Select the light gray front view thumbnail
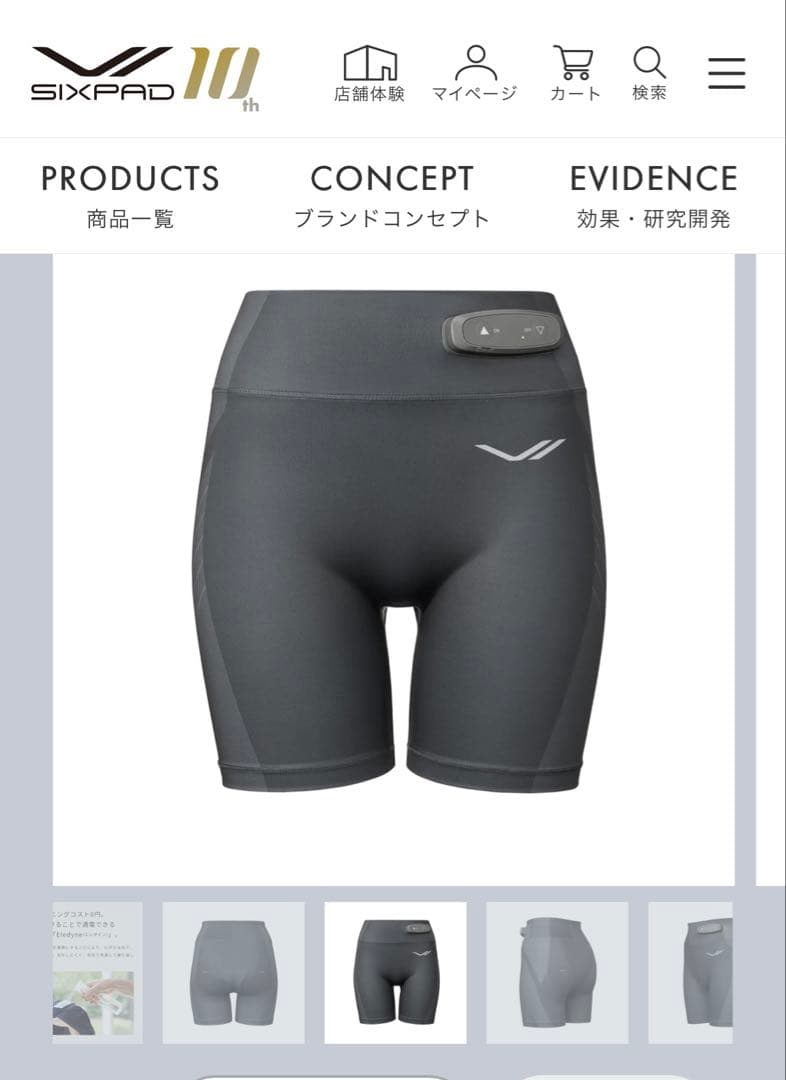The image size is (786, 1080). (234, 973)
